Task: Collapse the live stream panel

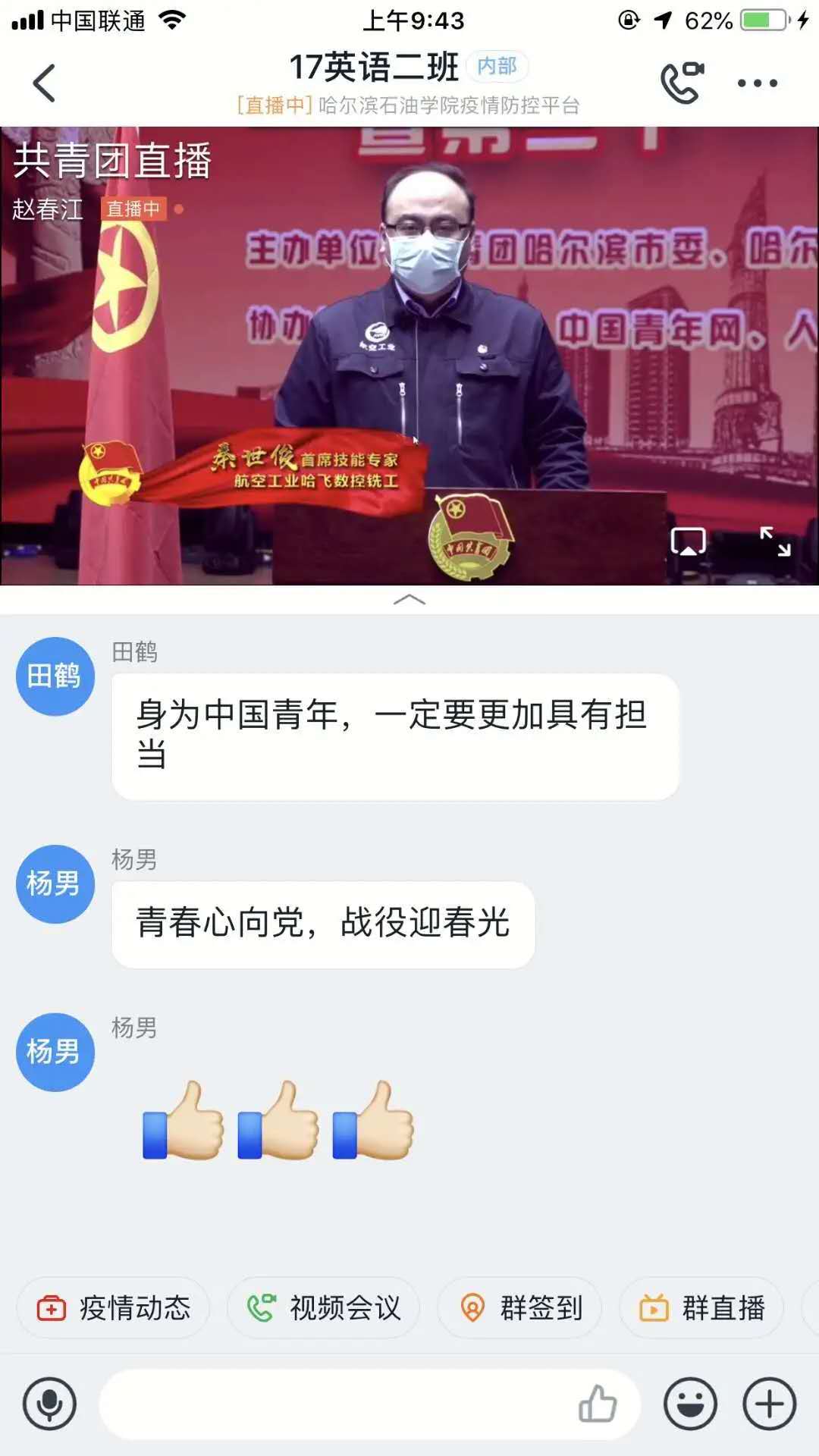Action: click(409, 600)
